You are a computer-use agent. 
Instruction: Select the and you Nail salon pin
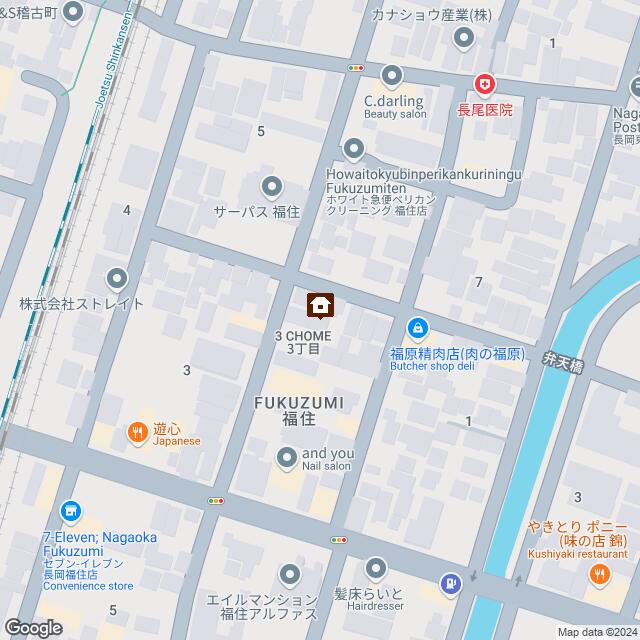click(x=287, y=457)
